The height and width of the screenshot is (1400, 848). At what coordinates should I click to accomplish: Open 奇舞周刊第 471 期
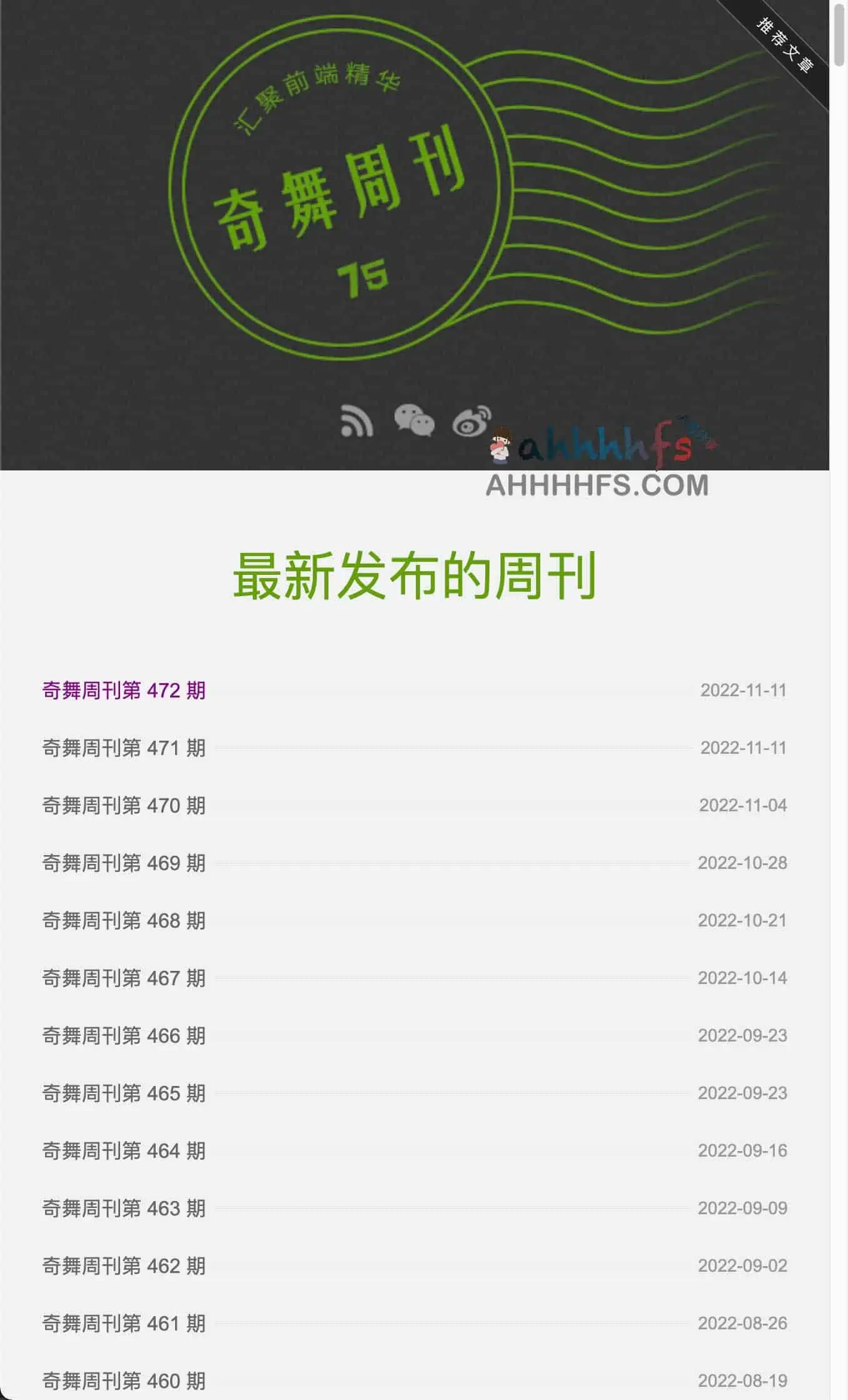(x=124, y=748)
